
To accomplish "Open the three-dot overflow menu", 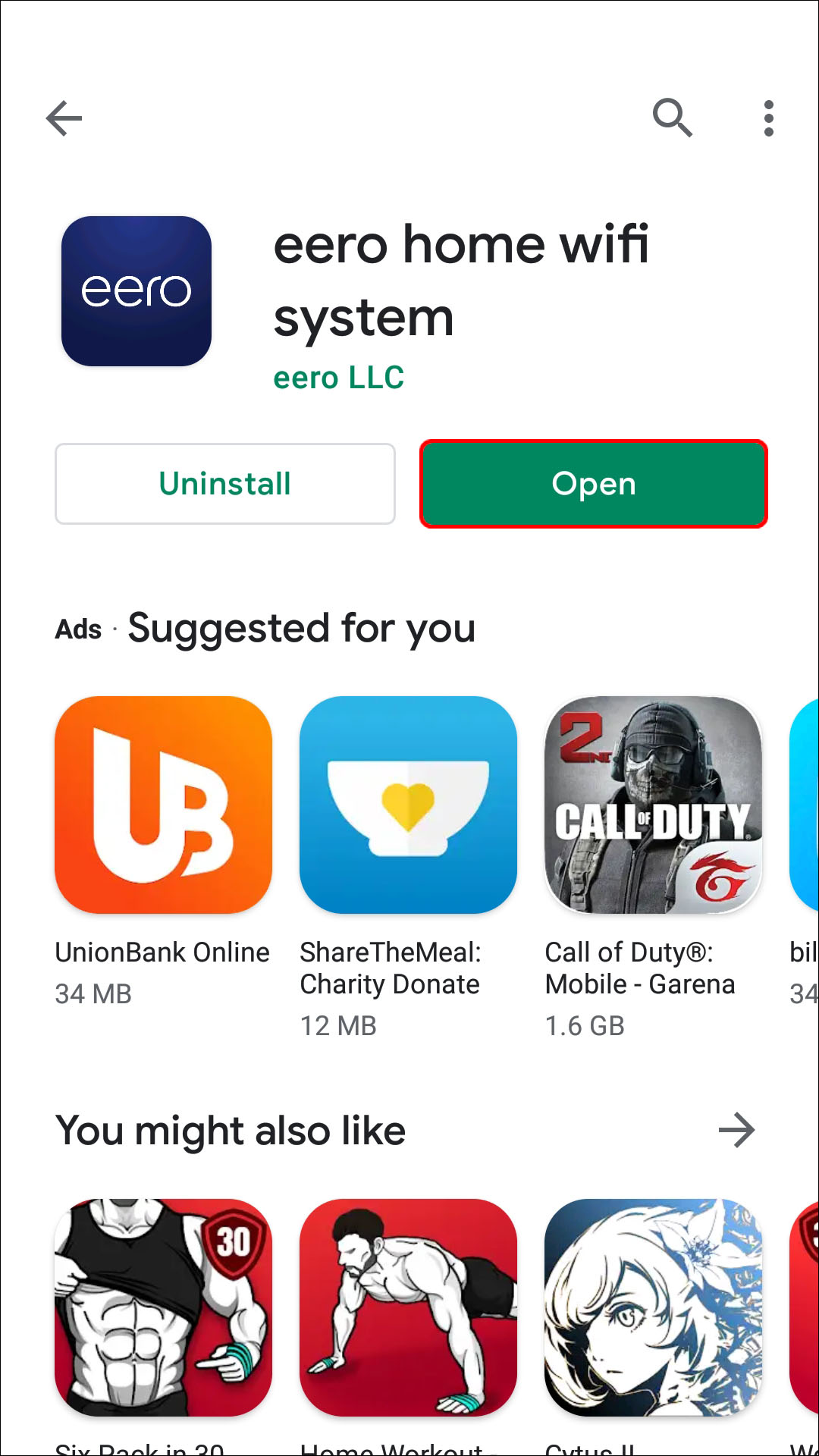I will 768,118.
